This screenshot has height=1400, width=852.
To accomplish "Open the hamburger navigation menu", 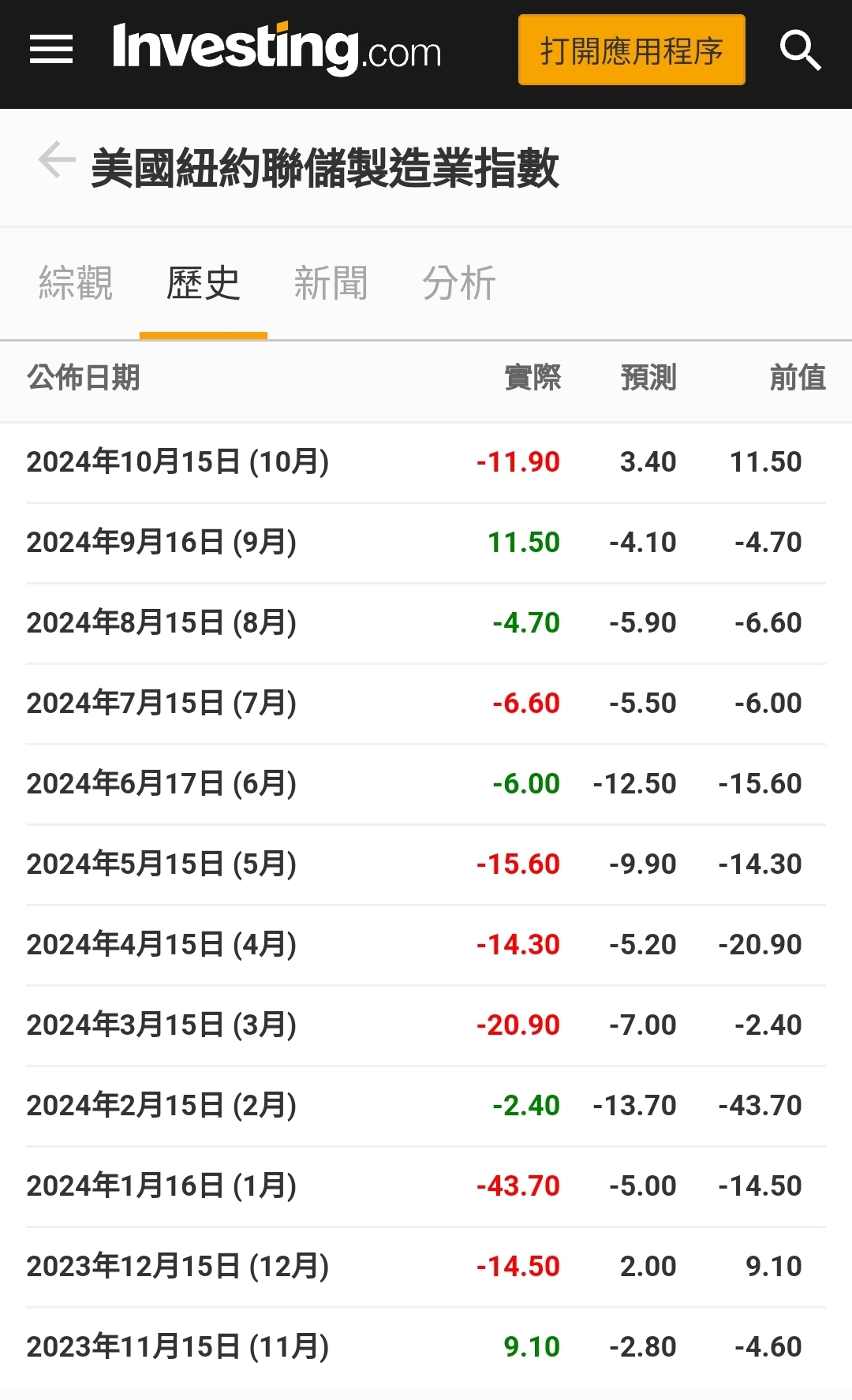I will pyautogui.click(x=51, y=50).
